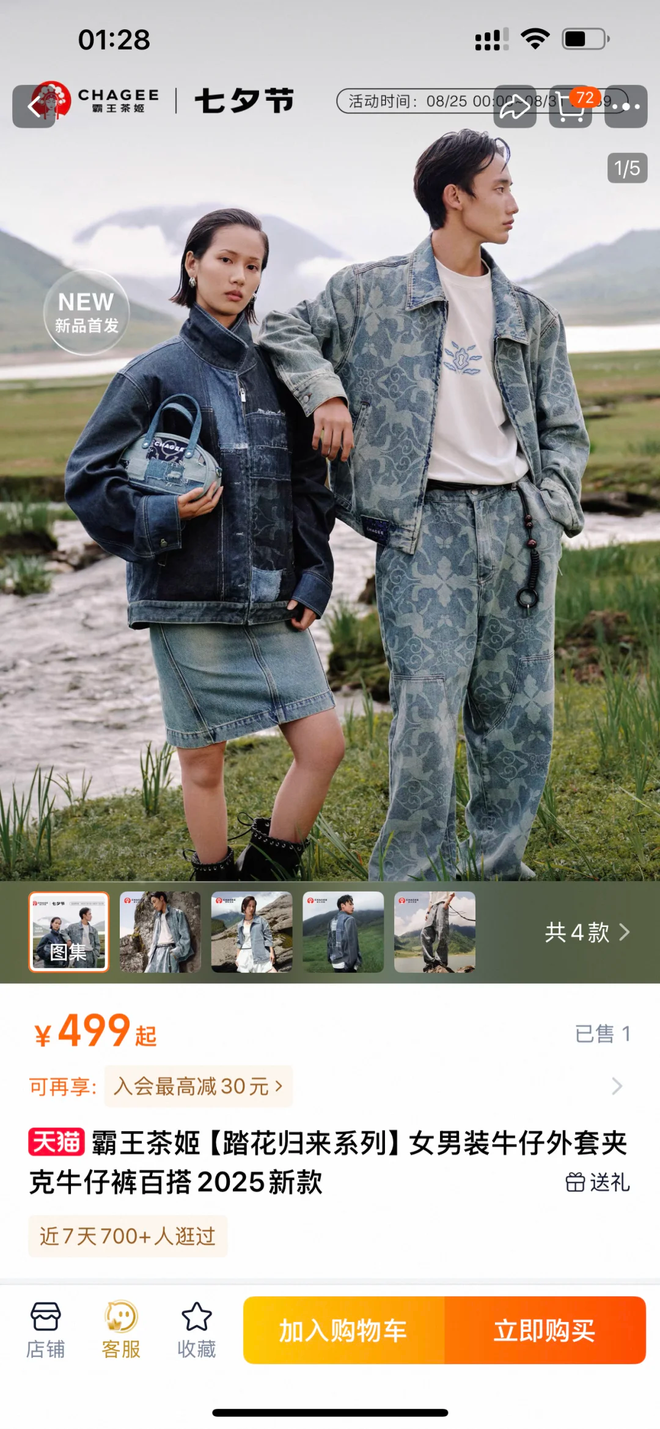Add item to 收藏 favorites
This screenshot has width=660, height=1429.
tap(196, 1329)
